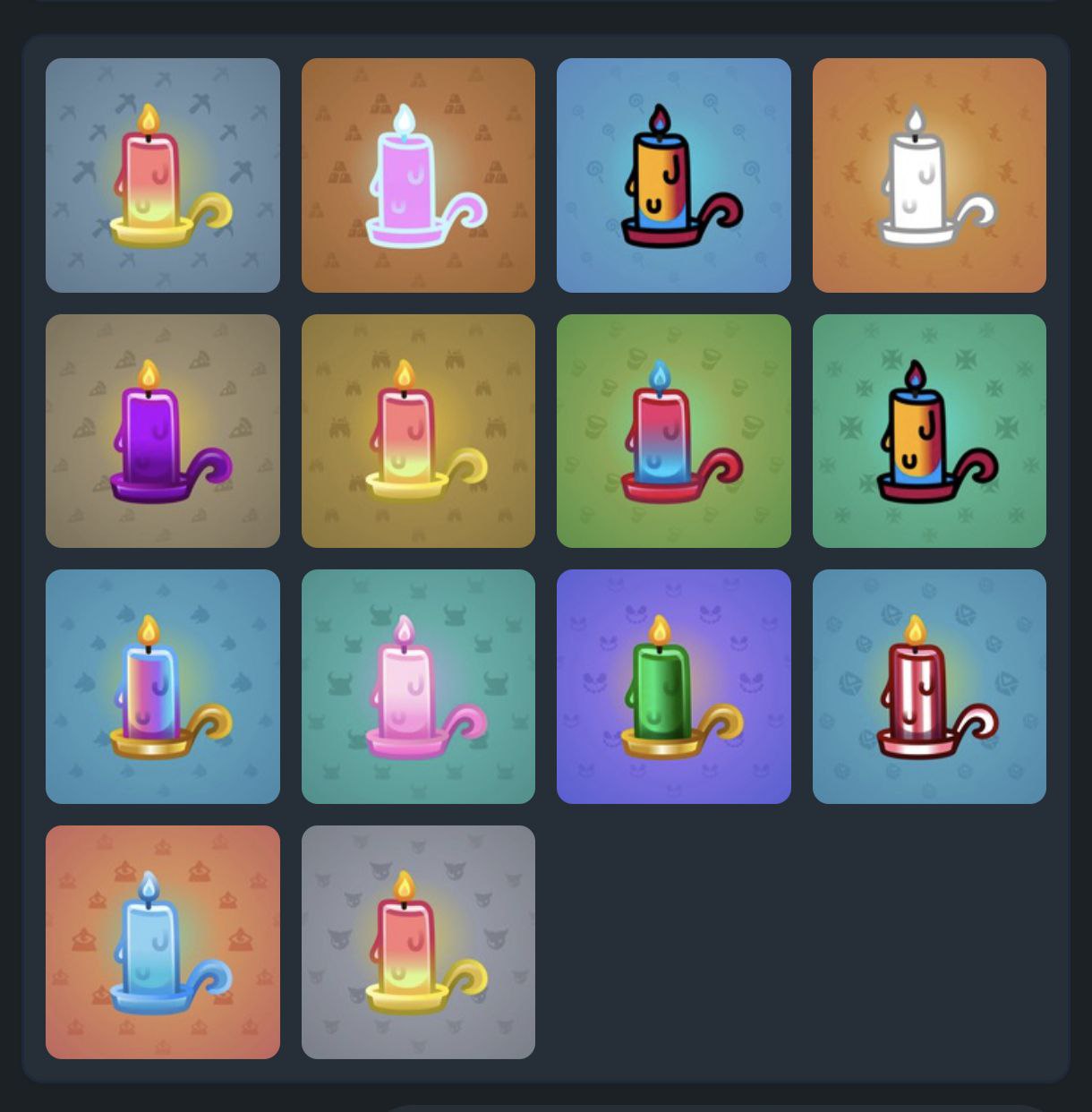The image size is (1092, 1112).
Task: Open the red-blue candle on green background
Action: 673,431
